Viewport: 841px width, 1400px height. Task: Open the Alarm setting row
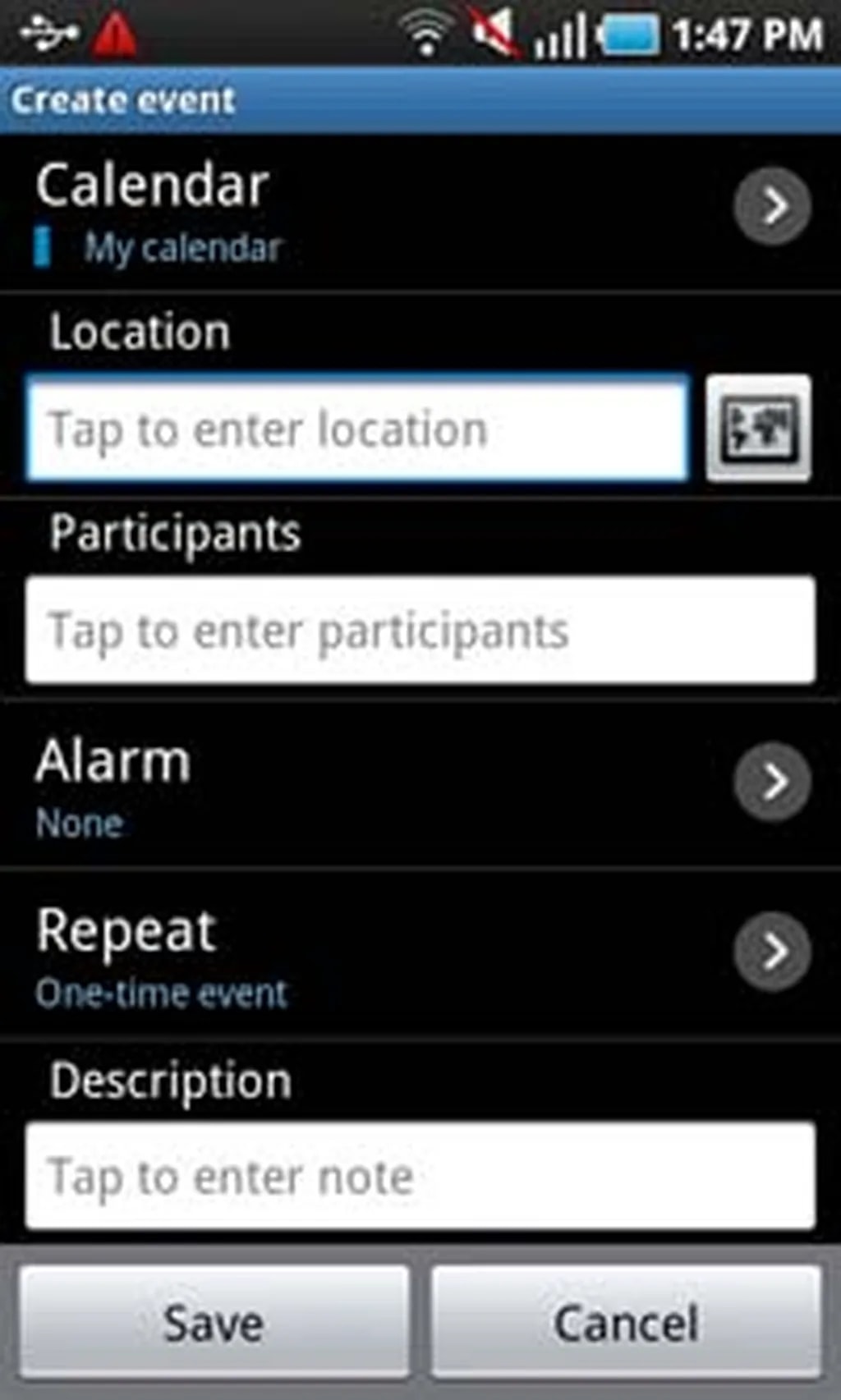419,786
